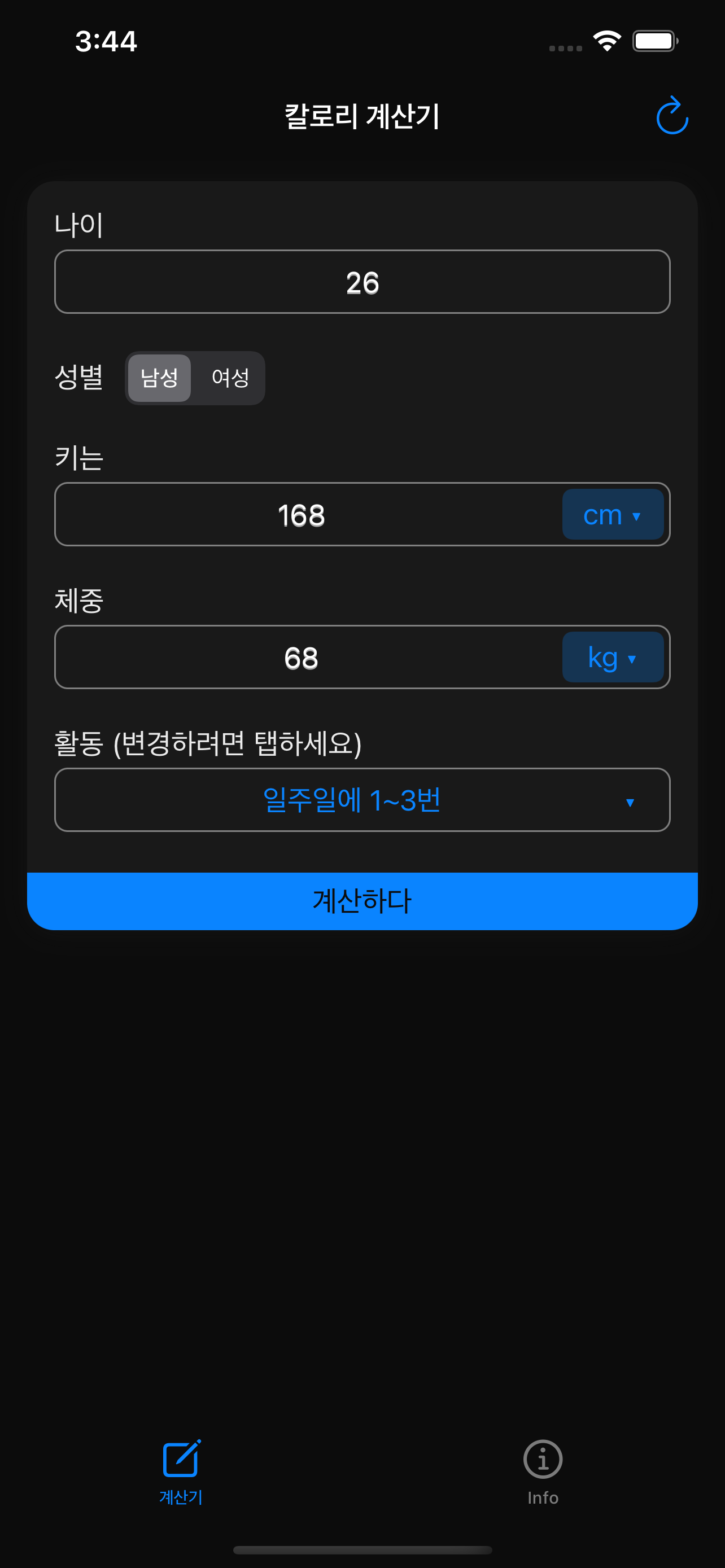Open the height unit dropdown showing cm
This screenshot has width=725, height=1568.
click(x=613, y=515)
